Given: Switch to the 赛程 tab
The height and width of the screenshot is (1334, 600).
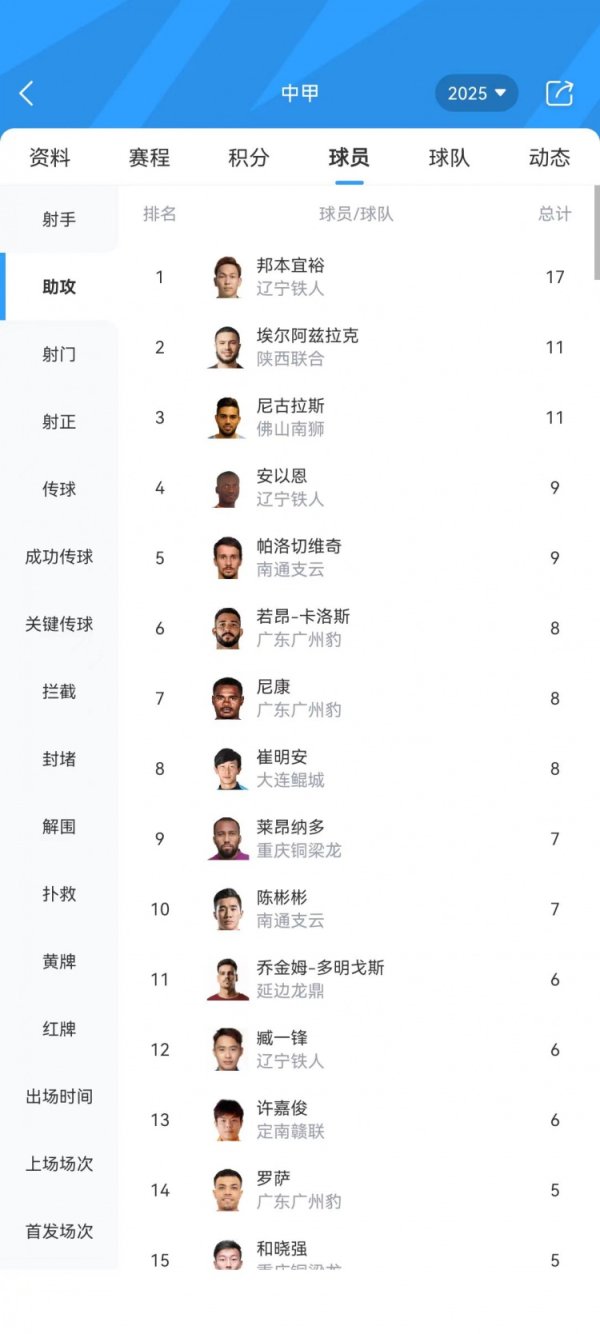Looking at the screenshot, I should [149, 157].
